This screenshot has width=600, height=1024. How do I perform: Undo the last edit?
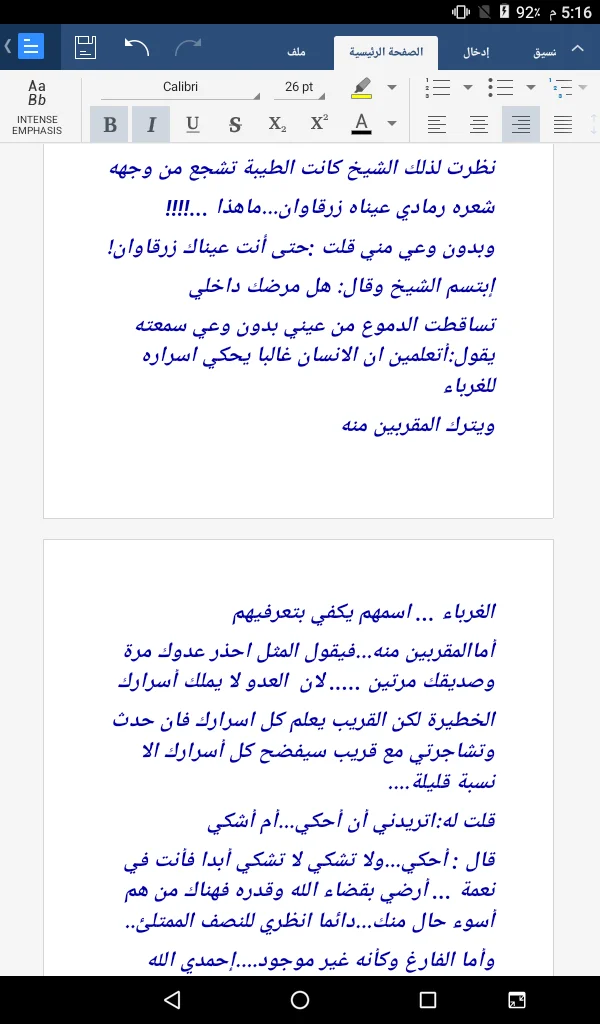pyautogui.click(x=136, y=47)
